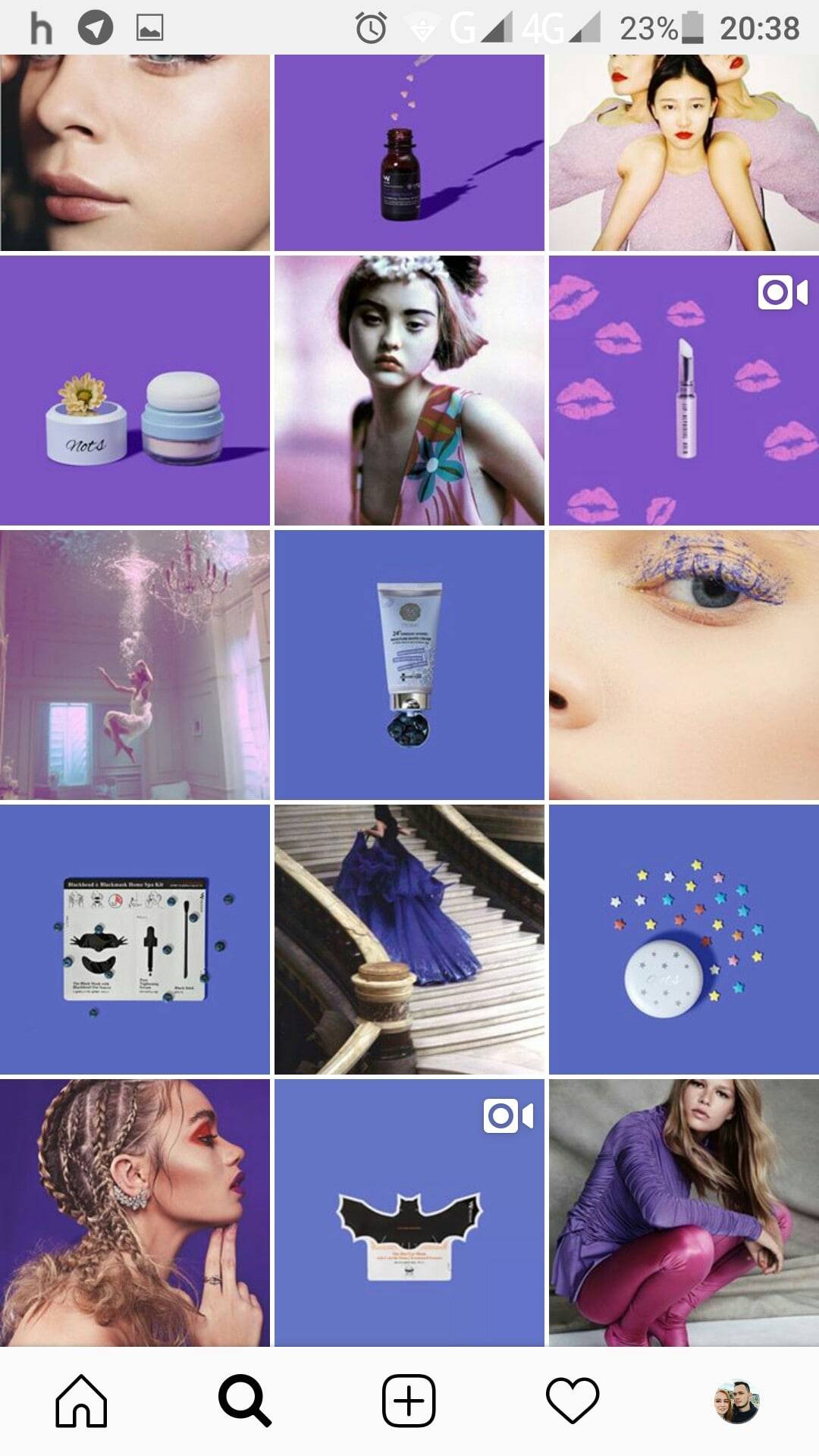Open the profile avatar tab
819x1456 pixels.
click(736, 1401)
